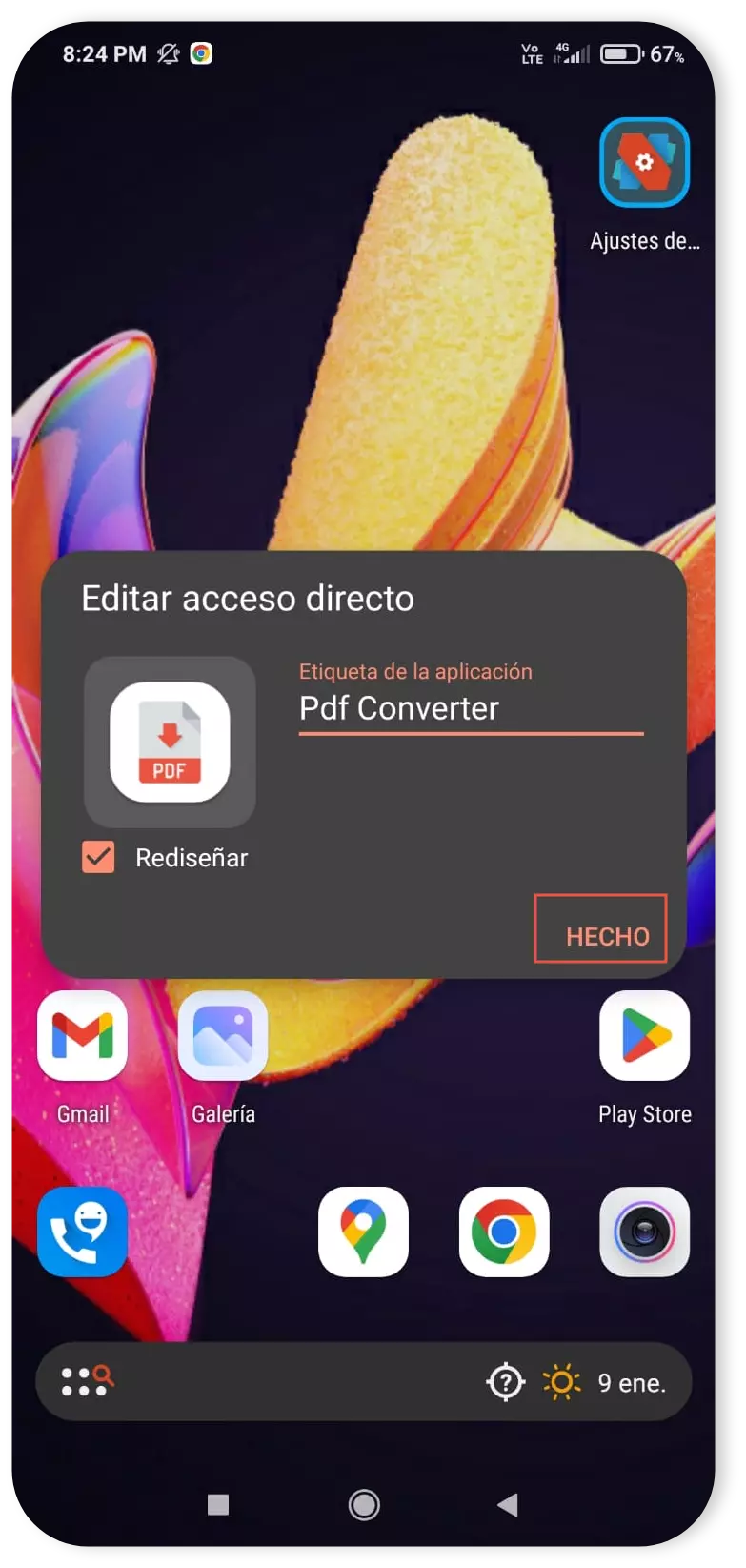
Task: Open the Camera app
Action: coord(644,1232)
